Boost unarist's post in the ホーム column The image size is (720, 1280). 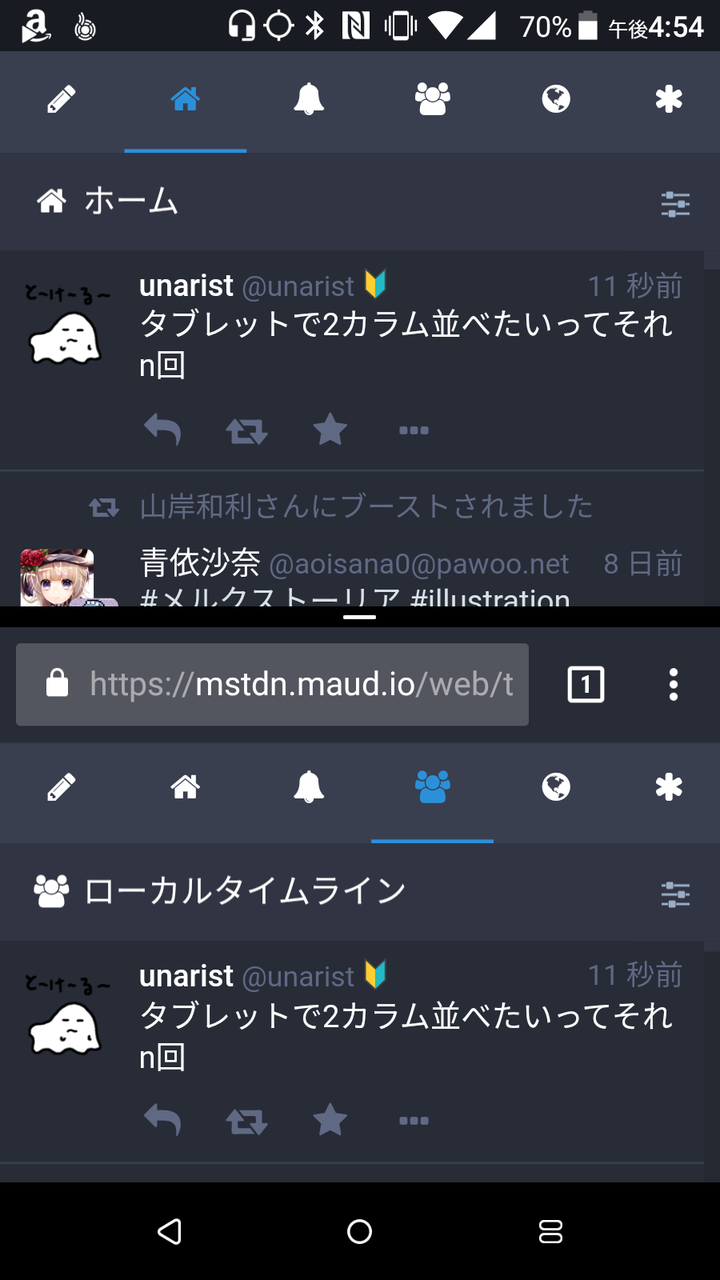(x=246, y=430)
